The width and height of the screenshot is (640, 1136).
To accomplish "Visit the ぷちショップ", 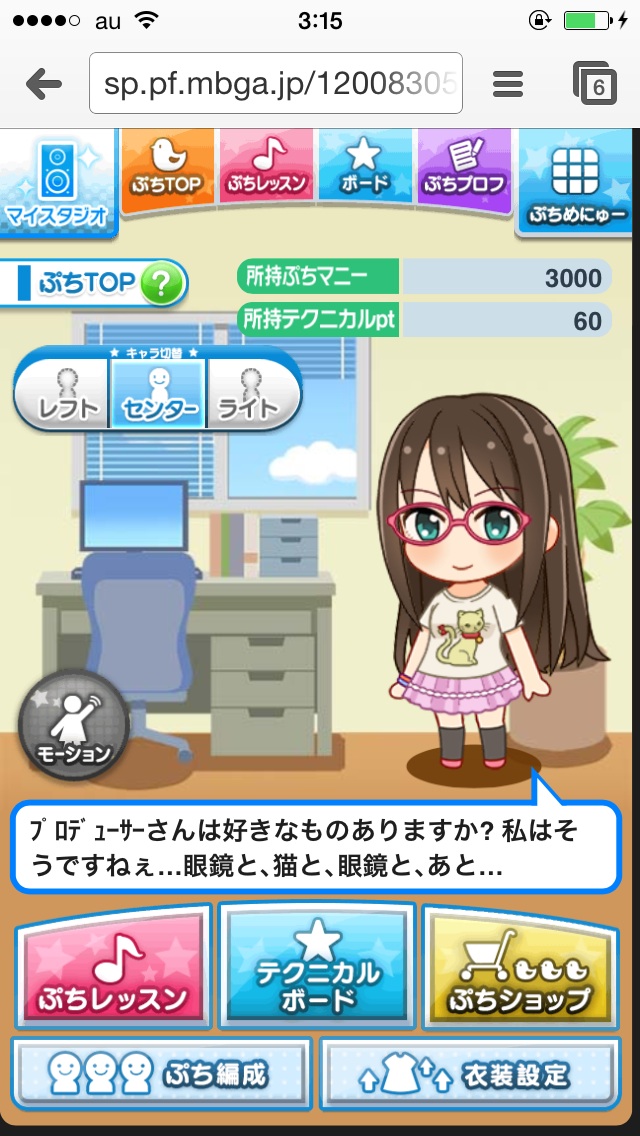I will point(521,966).
